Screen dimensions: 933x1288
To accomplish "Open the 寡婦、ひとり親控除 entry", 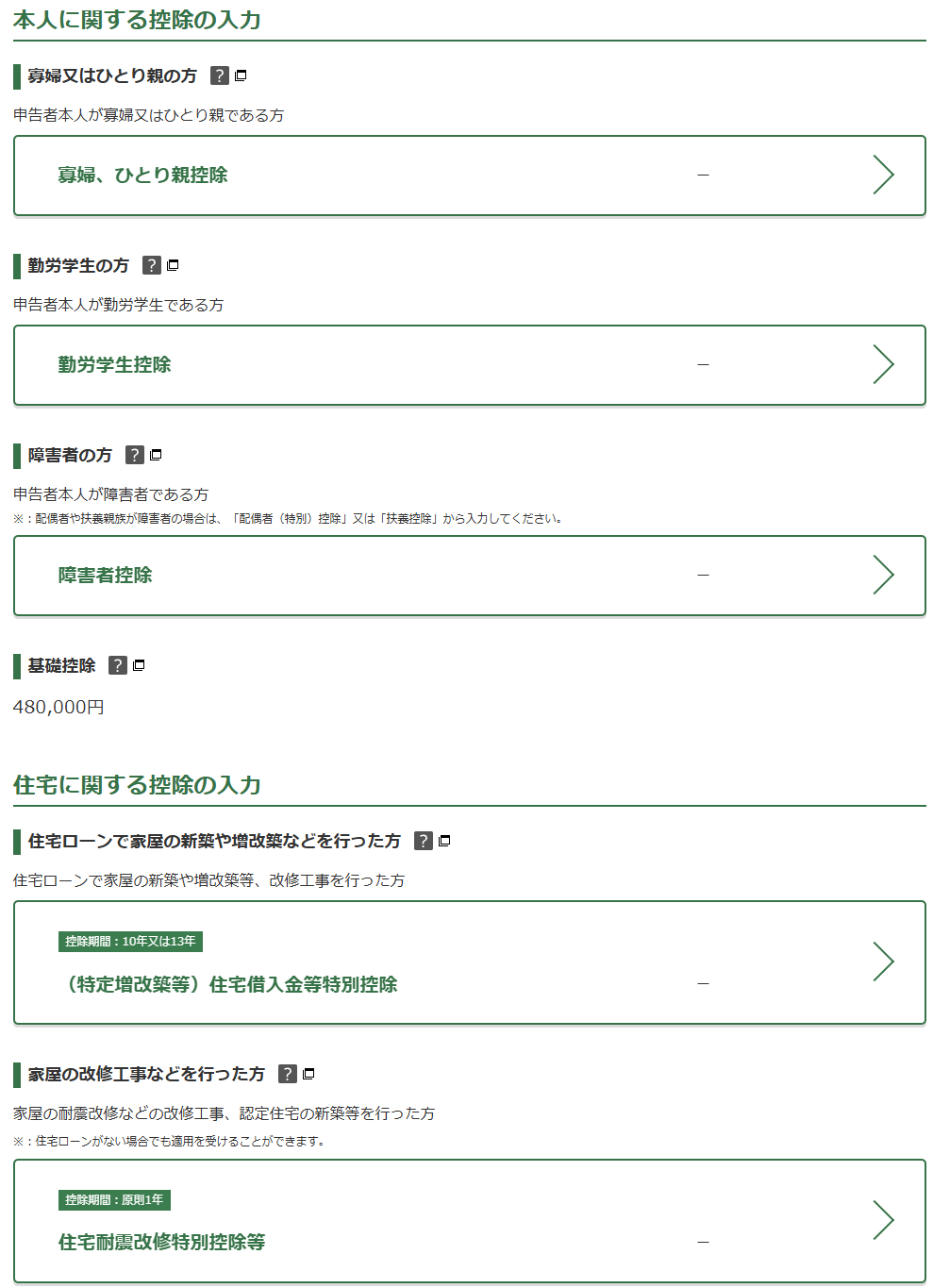I will 469,176.
